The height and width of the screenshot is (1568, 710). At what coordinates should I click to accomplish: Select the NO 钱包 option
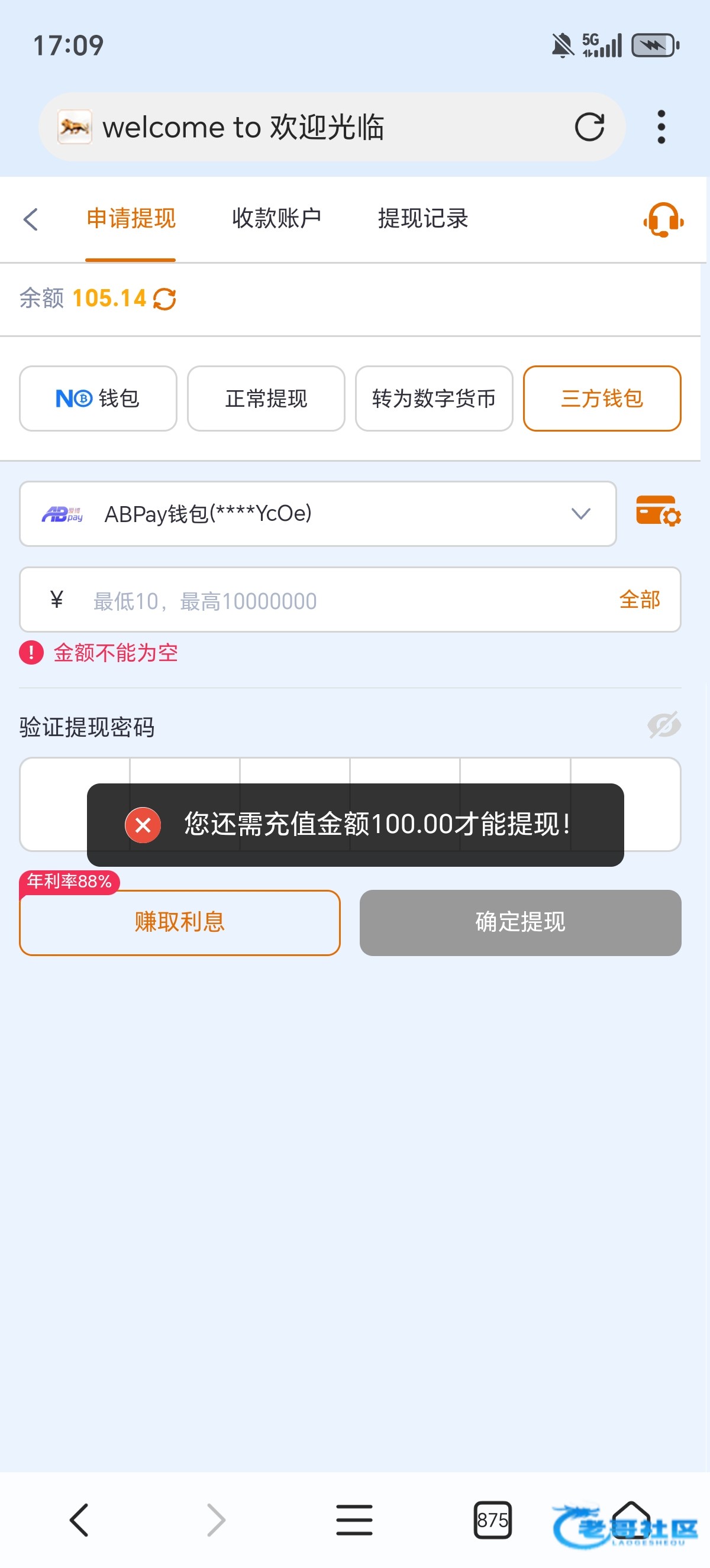(98, 399)
